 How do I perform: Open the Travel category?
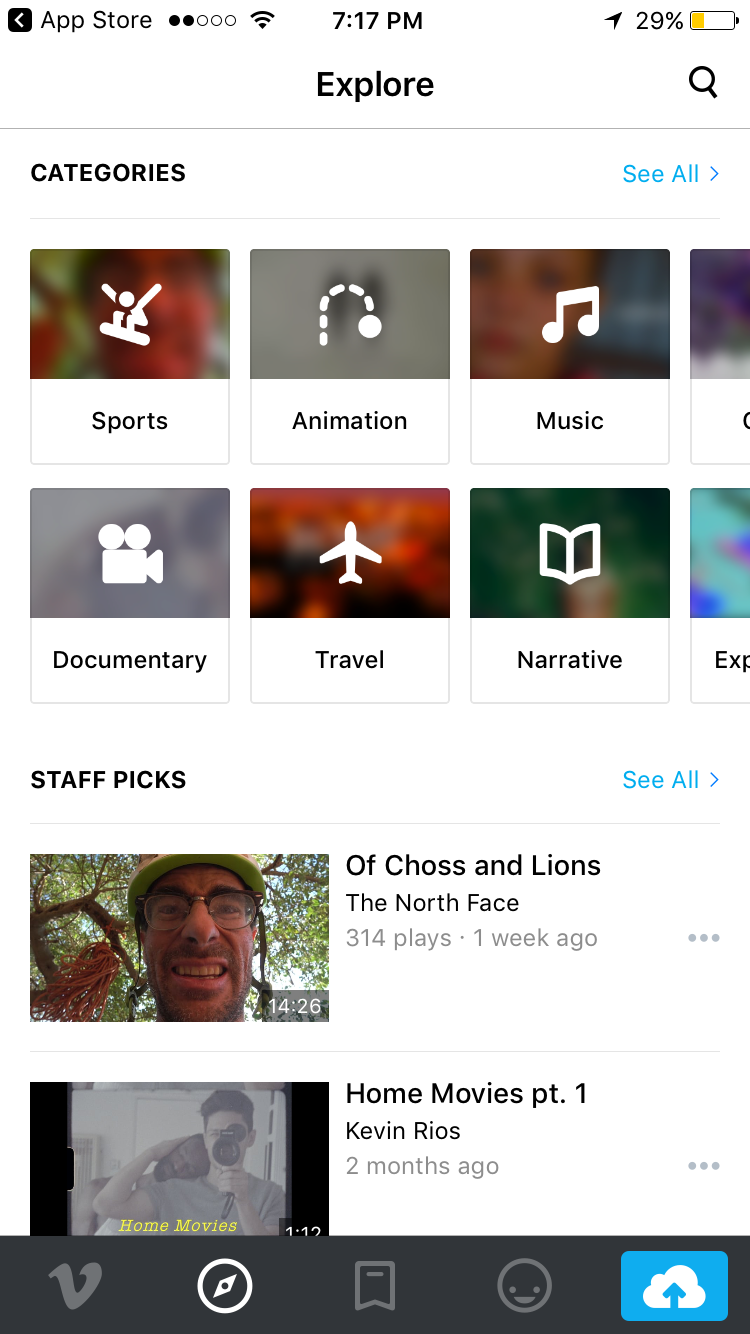tap(350, 595)
